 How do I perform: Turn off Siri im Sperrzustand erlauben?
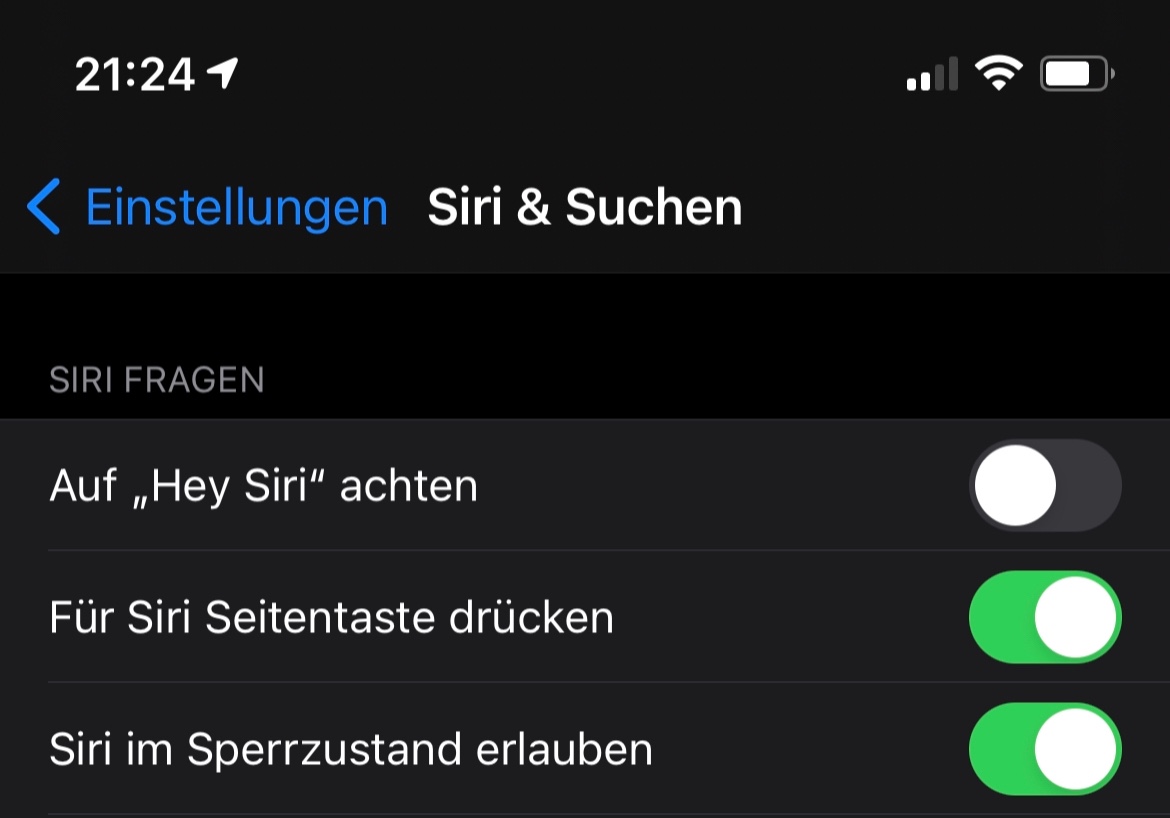(x=1045, y=749)
